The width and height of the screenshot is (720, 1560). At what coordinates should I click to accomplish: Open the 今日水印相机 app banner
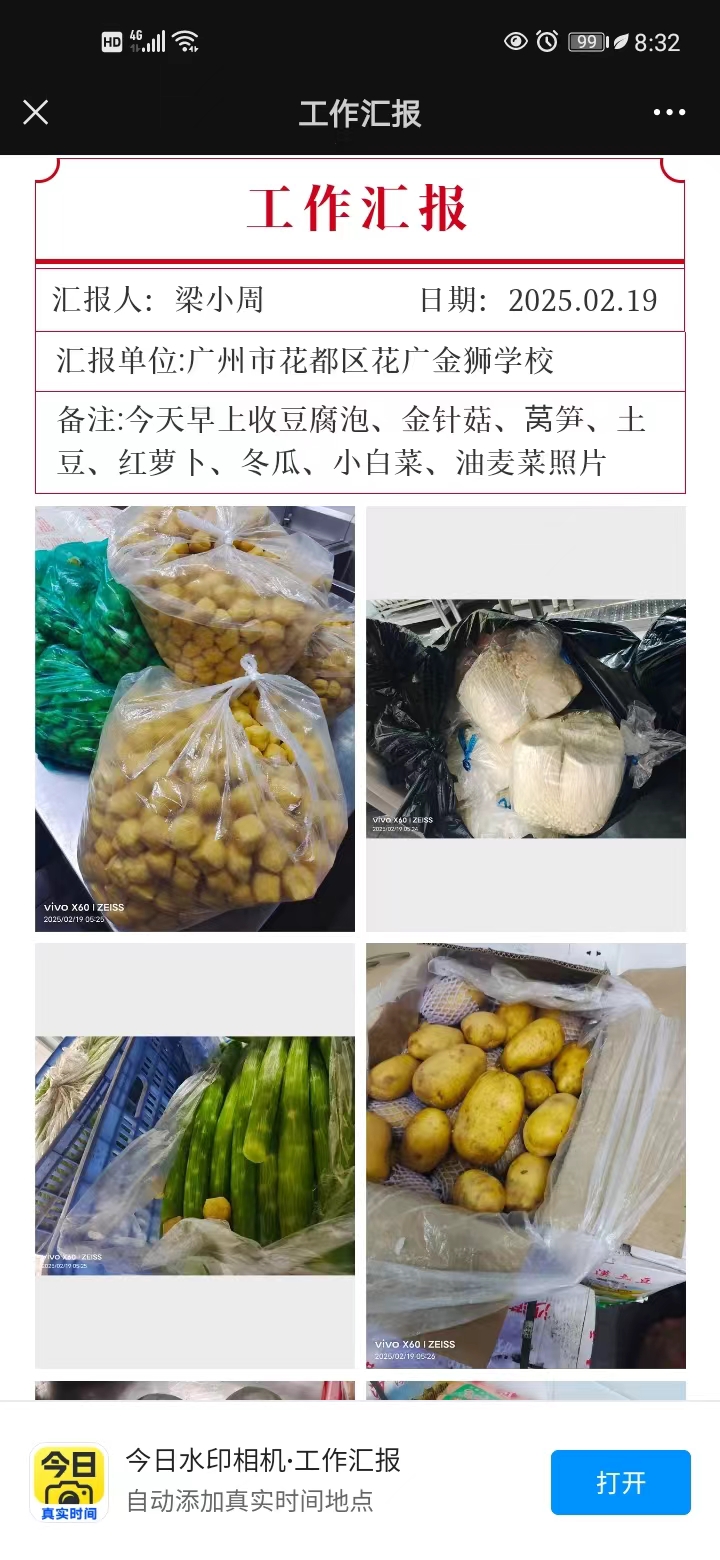pos(263,1480)
